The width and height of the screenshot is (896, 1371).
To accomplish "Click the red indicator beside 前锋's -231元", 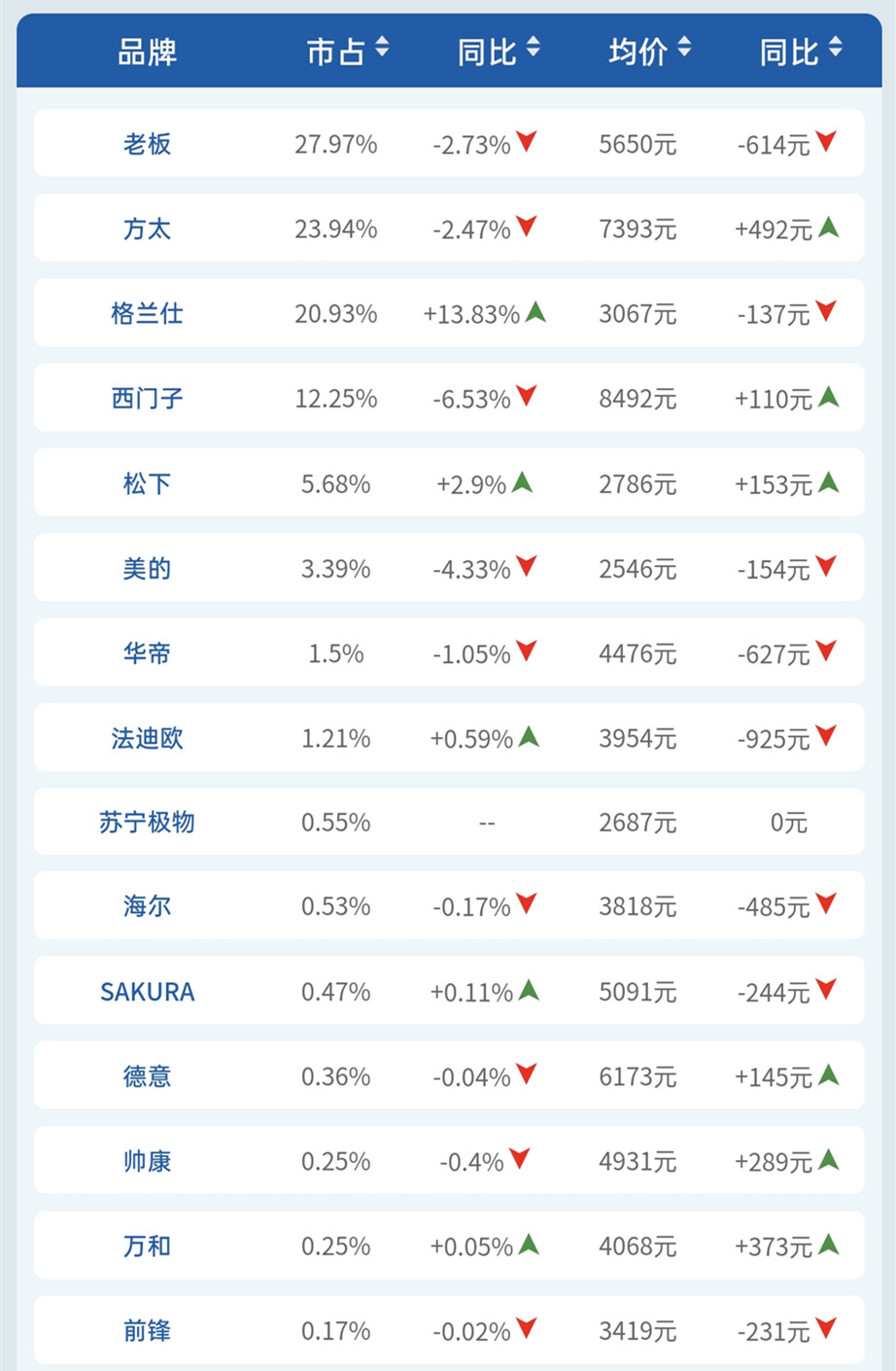I will 825,1329.
